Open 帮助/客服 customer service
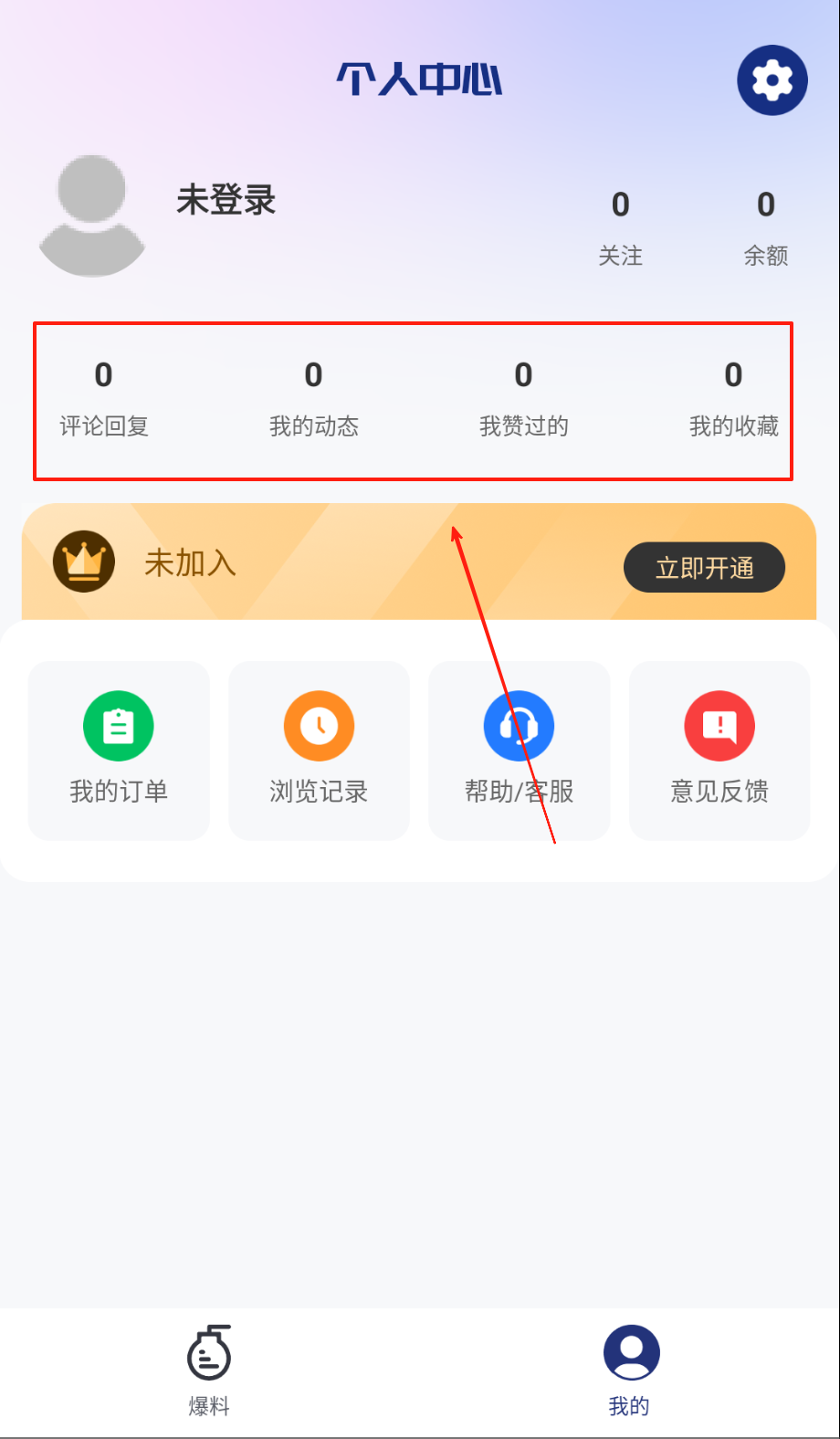 pyautogui.click(x=519, y=750)
